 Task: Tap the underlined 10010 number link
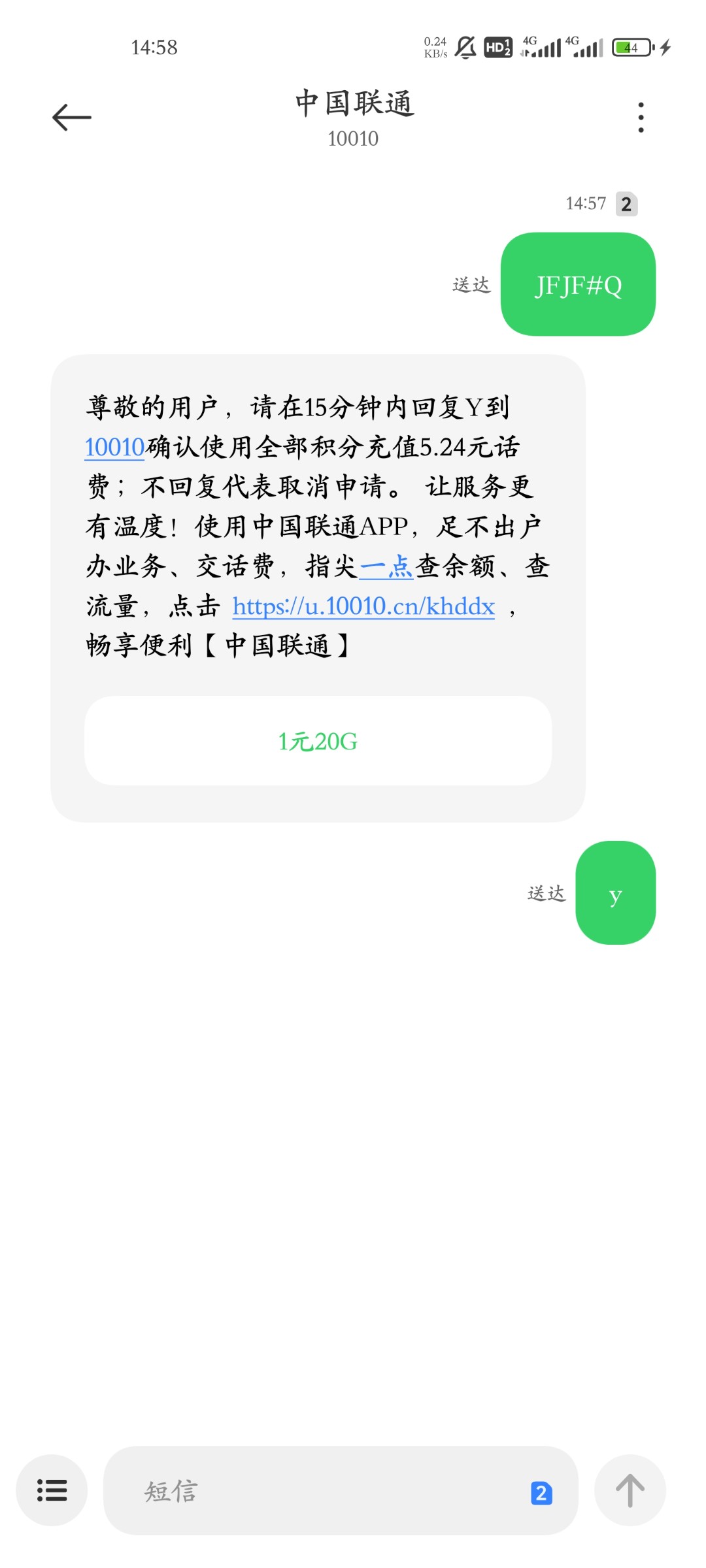(x=114, y=448)
